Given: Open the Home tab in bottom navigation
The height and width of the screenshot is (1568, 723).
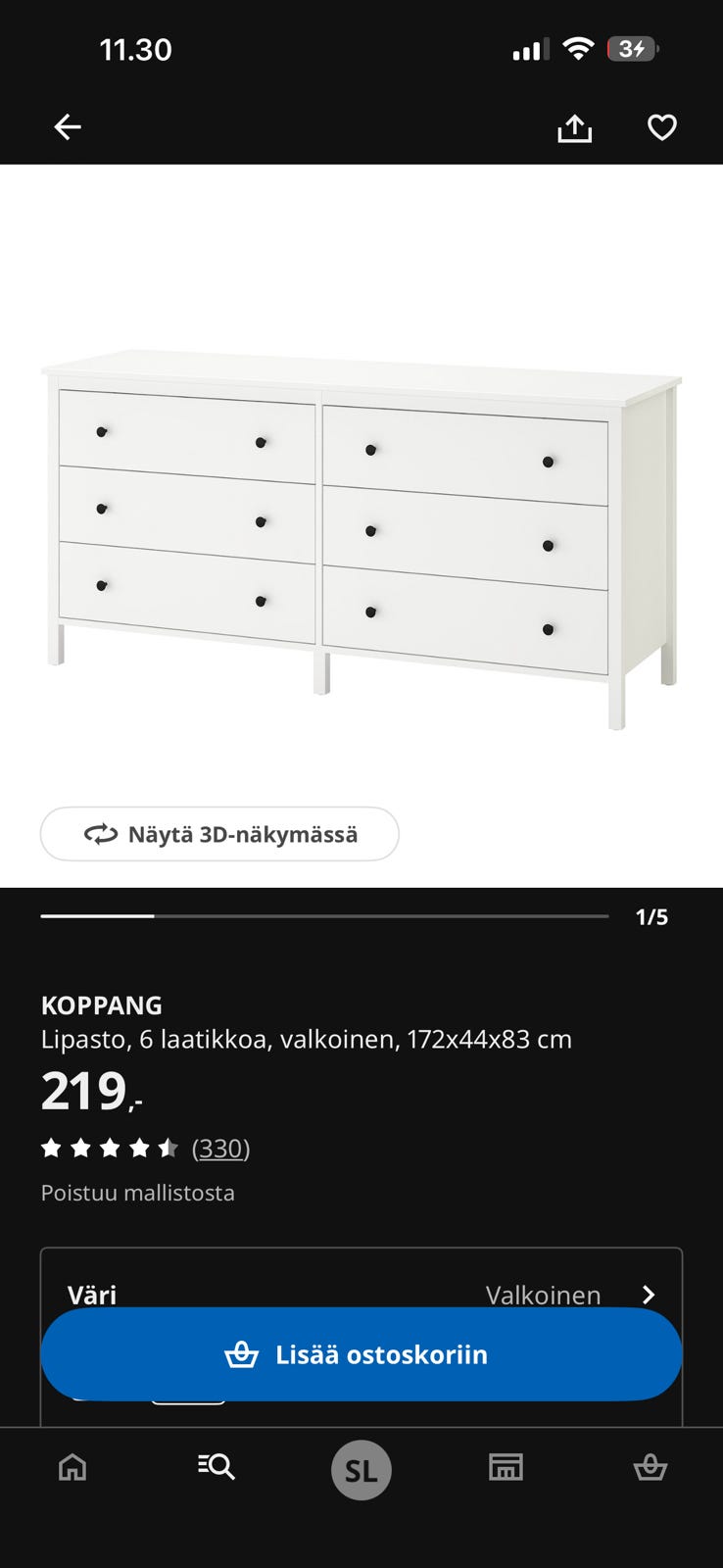Looking at the screenshot, I should (x=72, y=1467).
